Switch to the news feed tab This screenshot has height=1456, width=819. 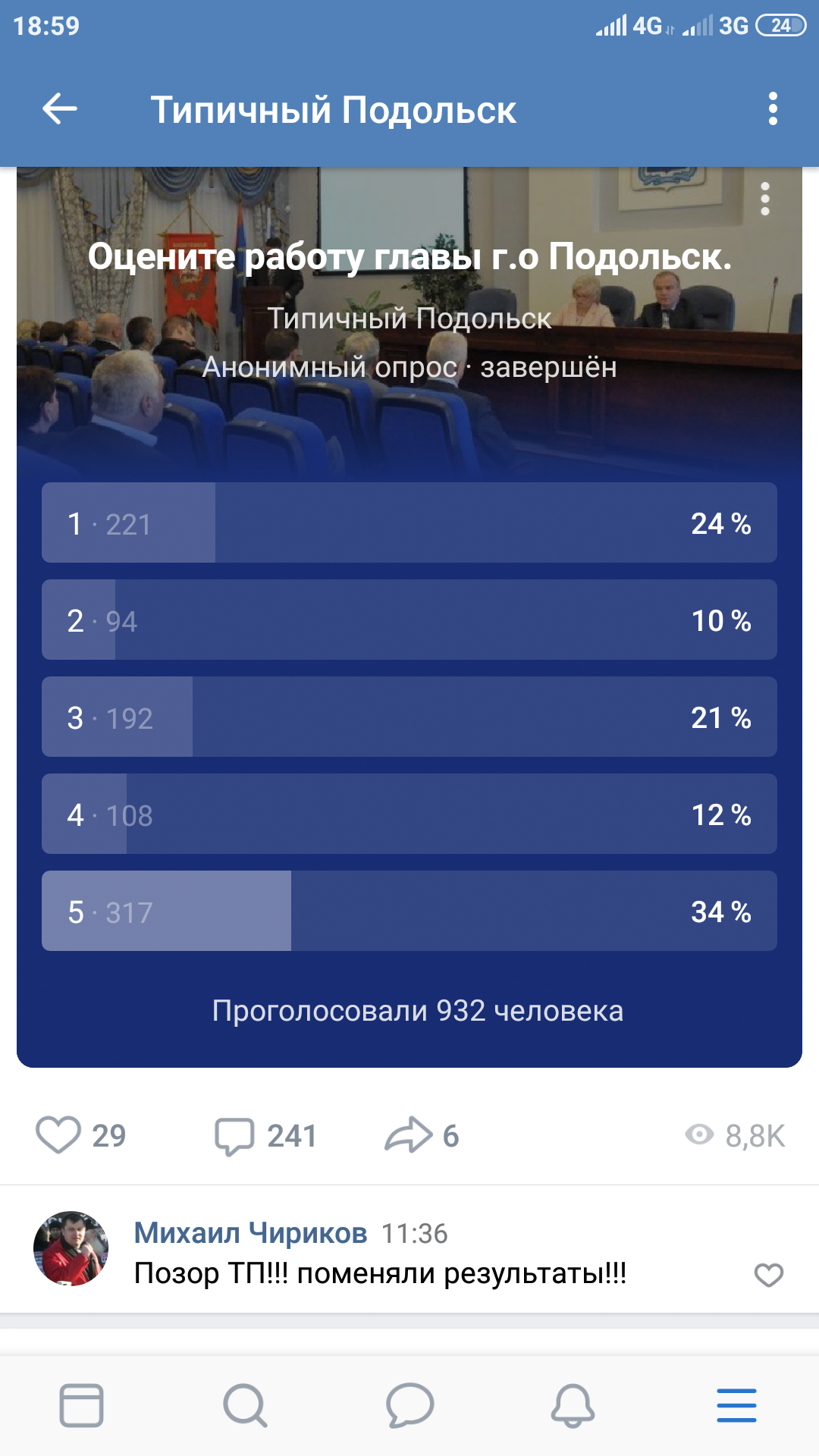(82, 1405)
